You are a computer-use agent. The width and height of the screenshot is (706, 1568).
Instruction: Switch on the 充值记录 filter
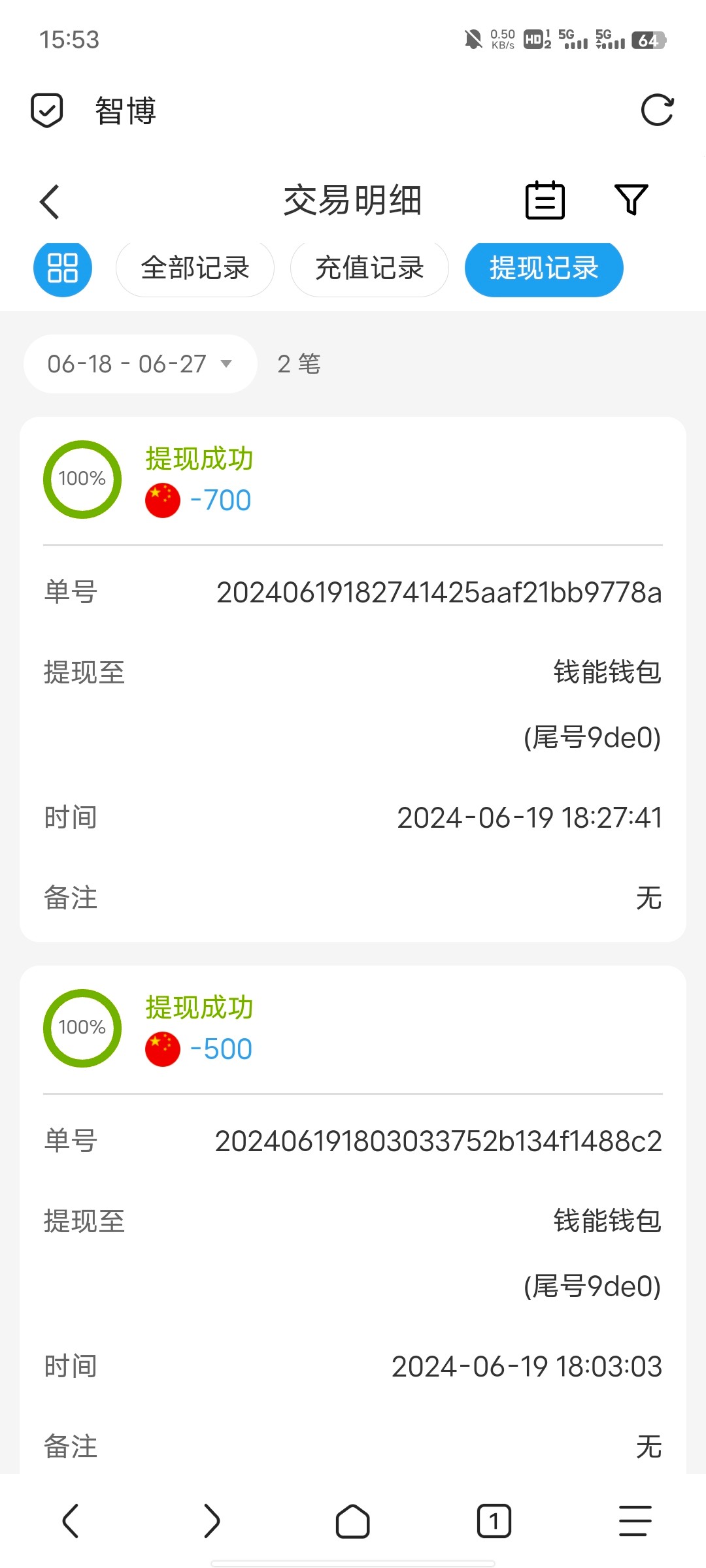point(369,268)
